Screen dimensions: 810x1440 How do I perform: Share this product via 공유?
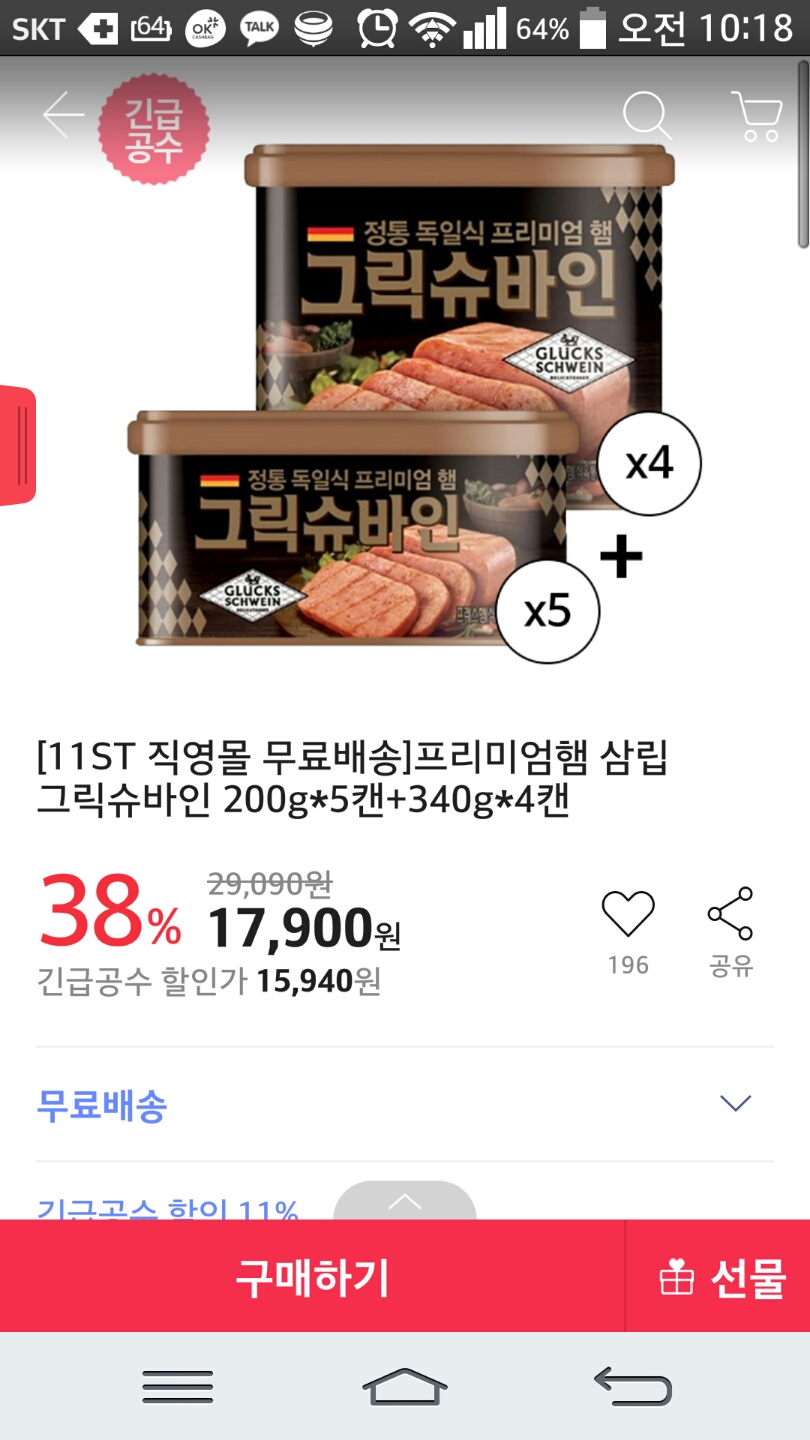pyautogui.click(x=731, y=914)
